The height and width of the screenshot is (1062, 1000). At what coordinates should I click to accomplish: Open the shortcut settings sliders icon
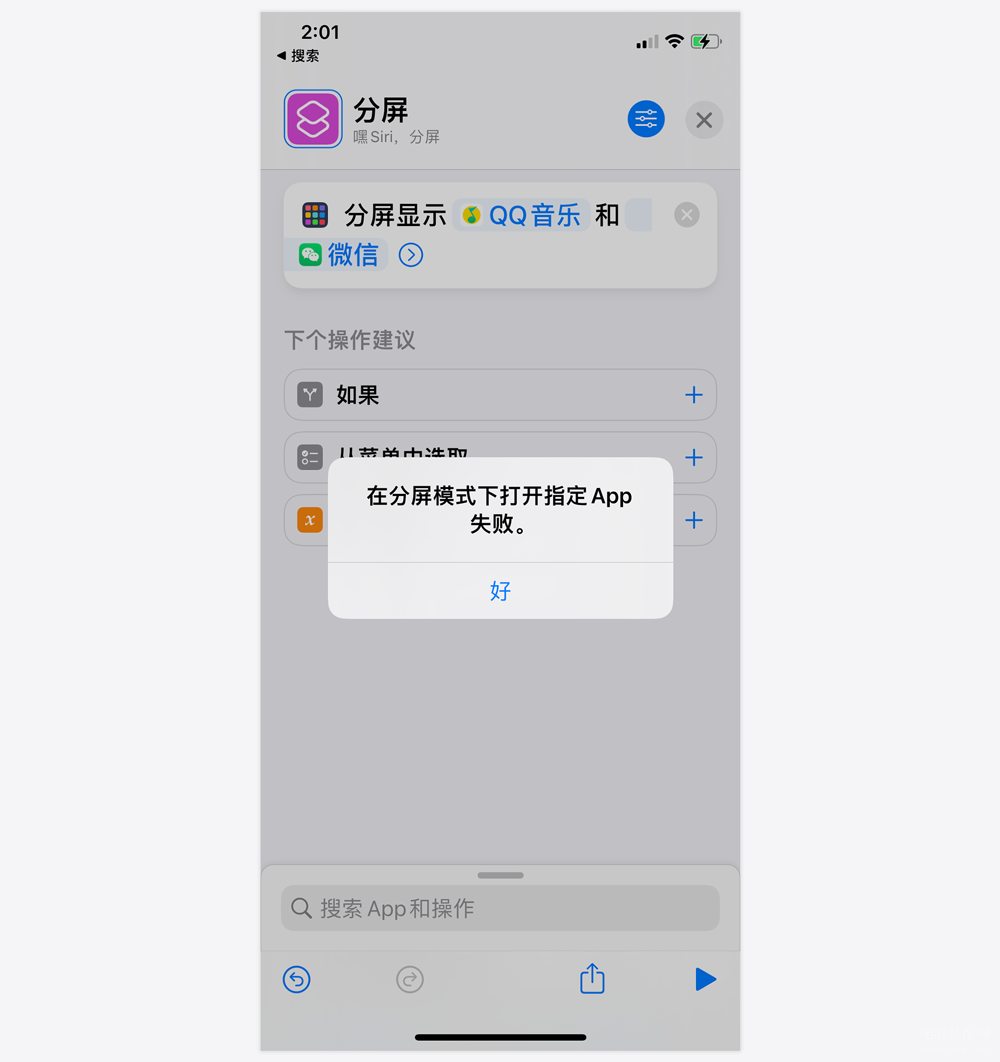646,120
